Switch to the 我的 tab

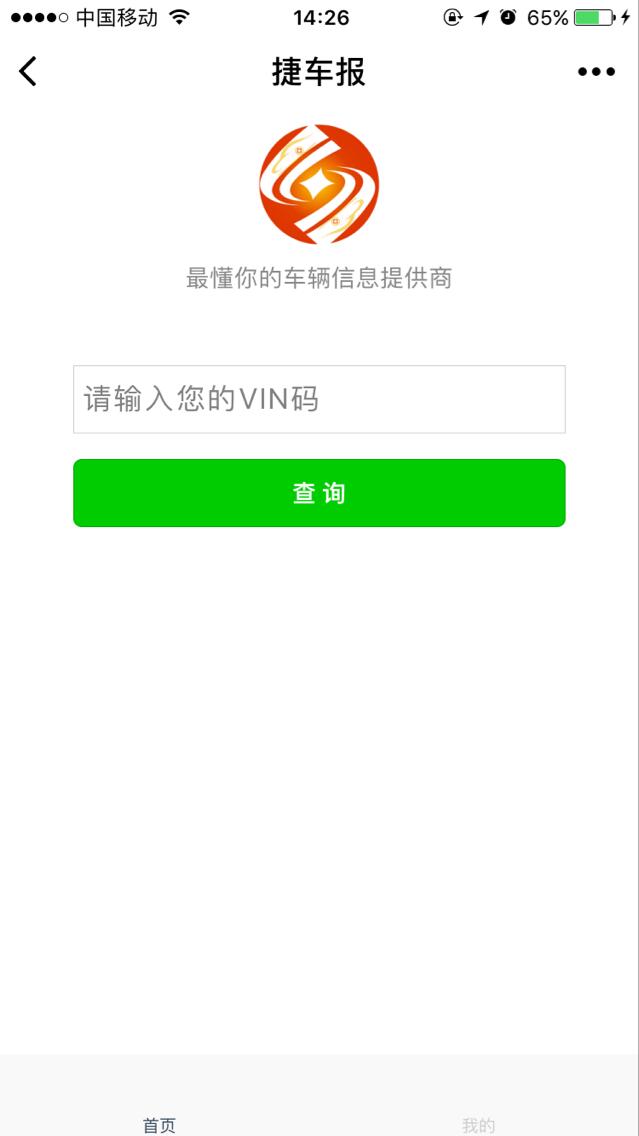point(478,1121)
